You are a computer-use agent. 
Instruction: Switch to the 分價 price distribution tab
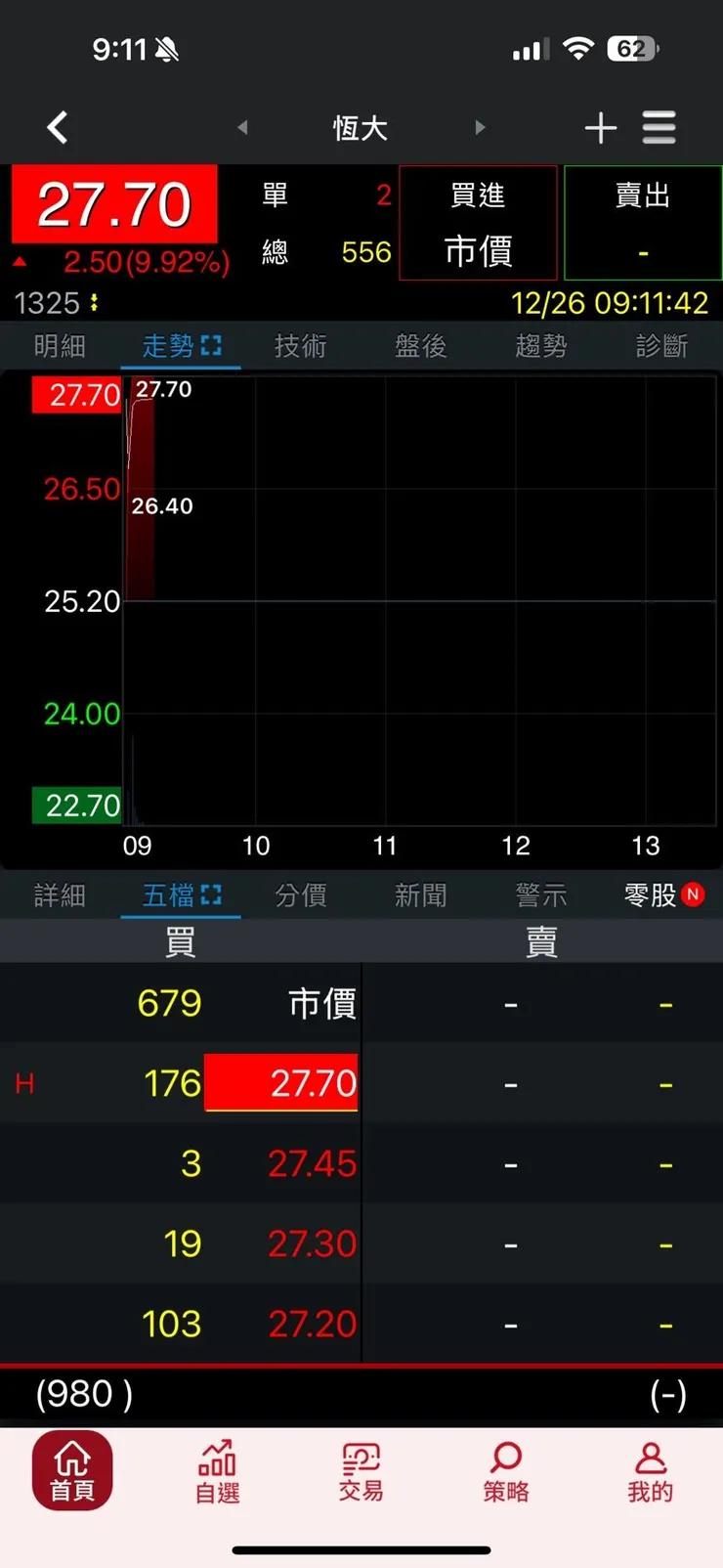300,894
